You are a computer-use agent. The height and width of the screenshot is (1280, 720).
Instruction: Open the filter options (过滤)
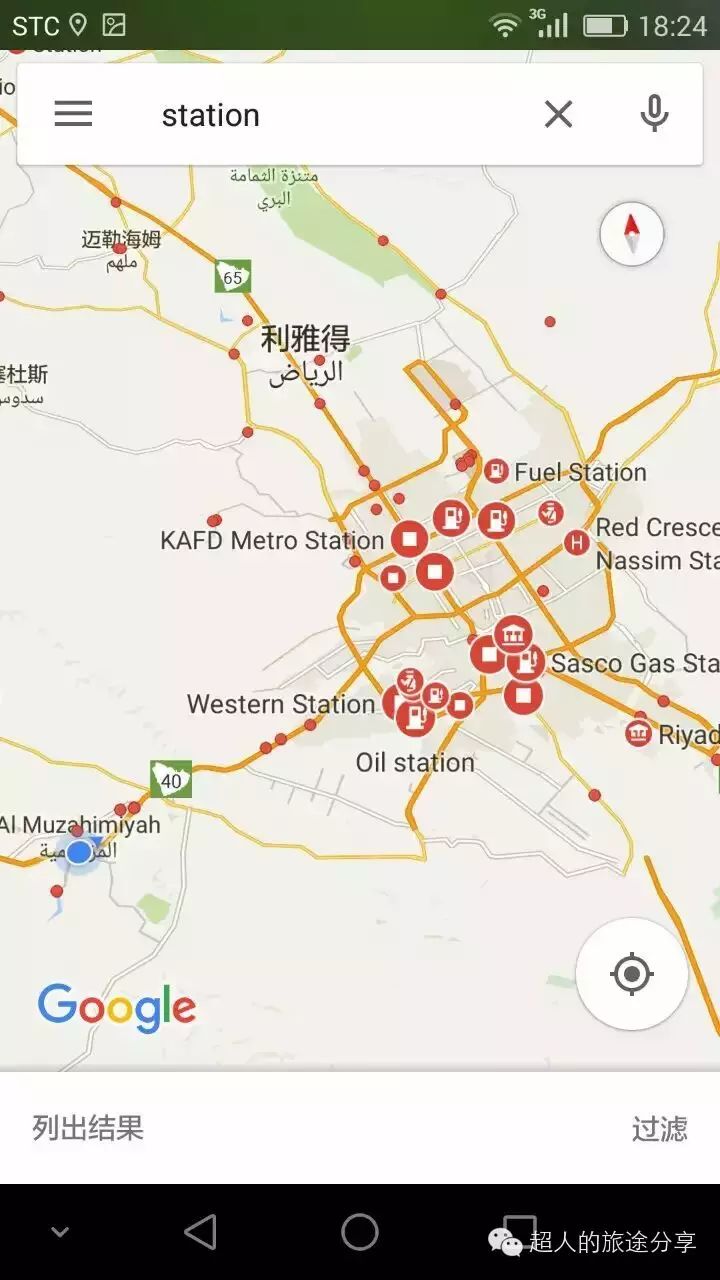pos(659,1128)
